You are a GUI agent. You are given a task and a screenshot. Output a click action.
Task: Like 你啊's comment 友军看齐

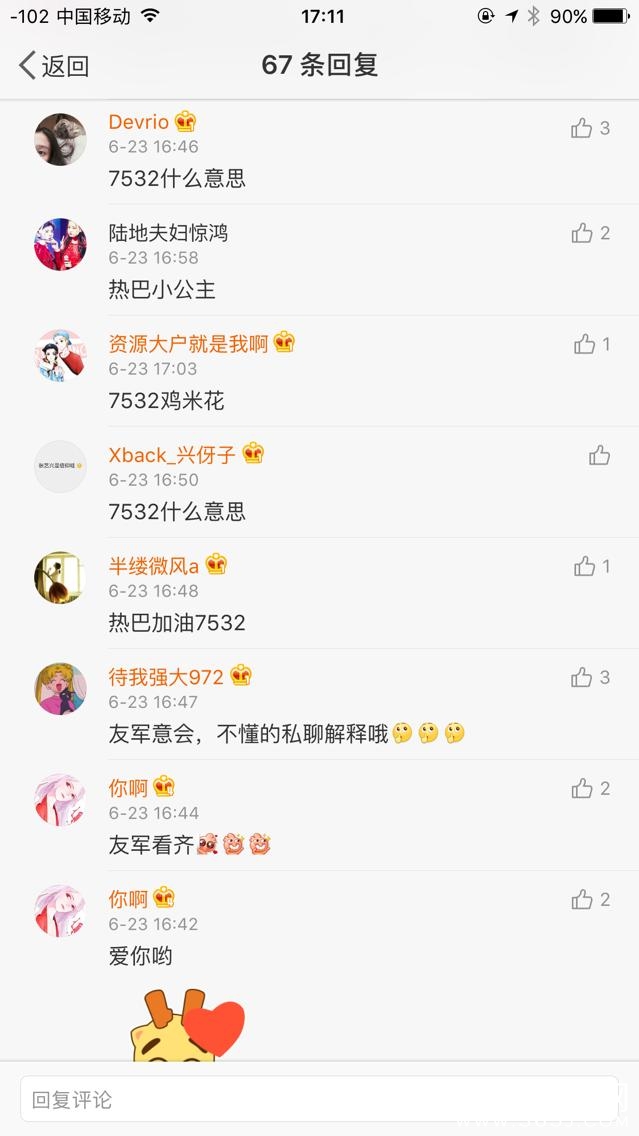(582, 789)
